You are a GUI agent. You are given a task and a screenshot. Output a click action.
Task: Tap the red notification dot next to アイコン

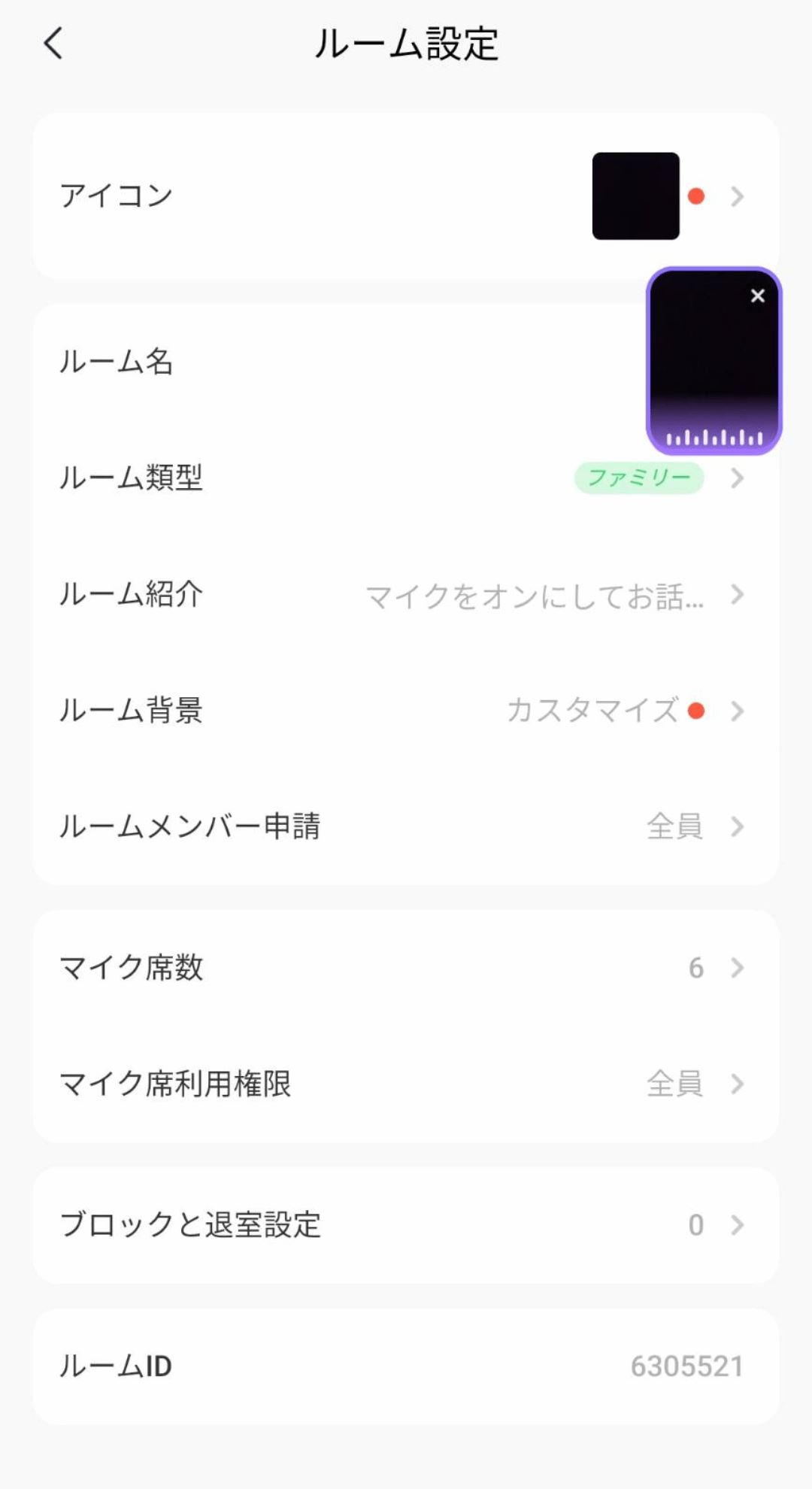[696, 196]
